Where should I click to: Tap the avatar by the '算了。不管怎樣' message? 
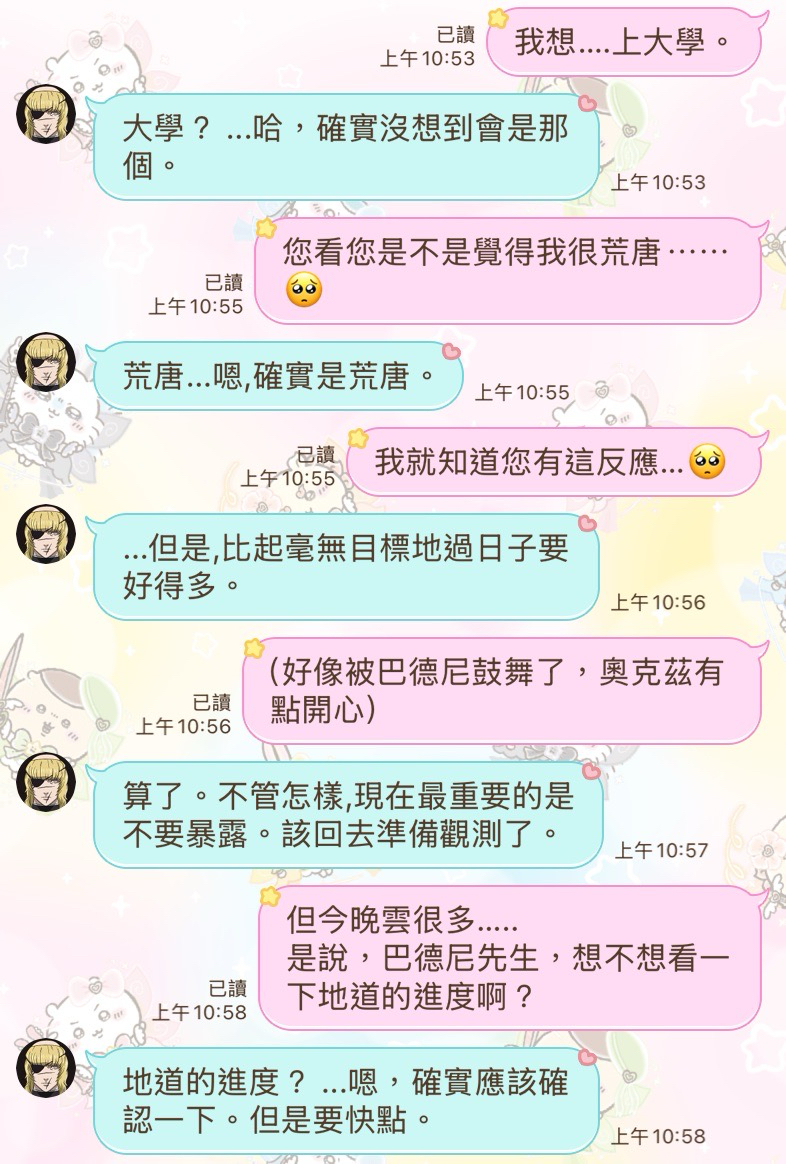coord(45,782)
